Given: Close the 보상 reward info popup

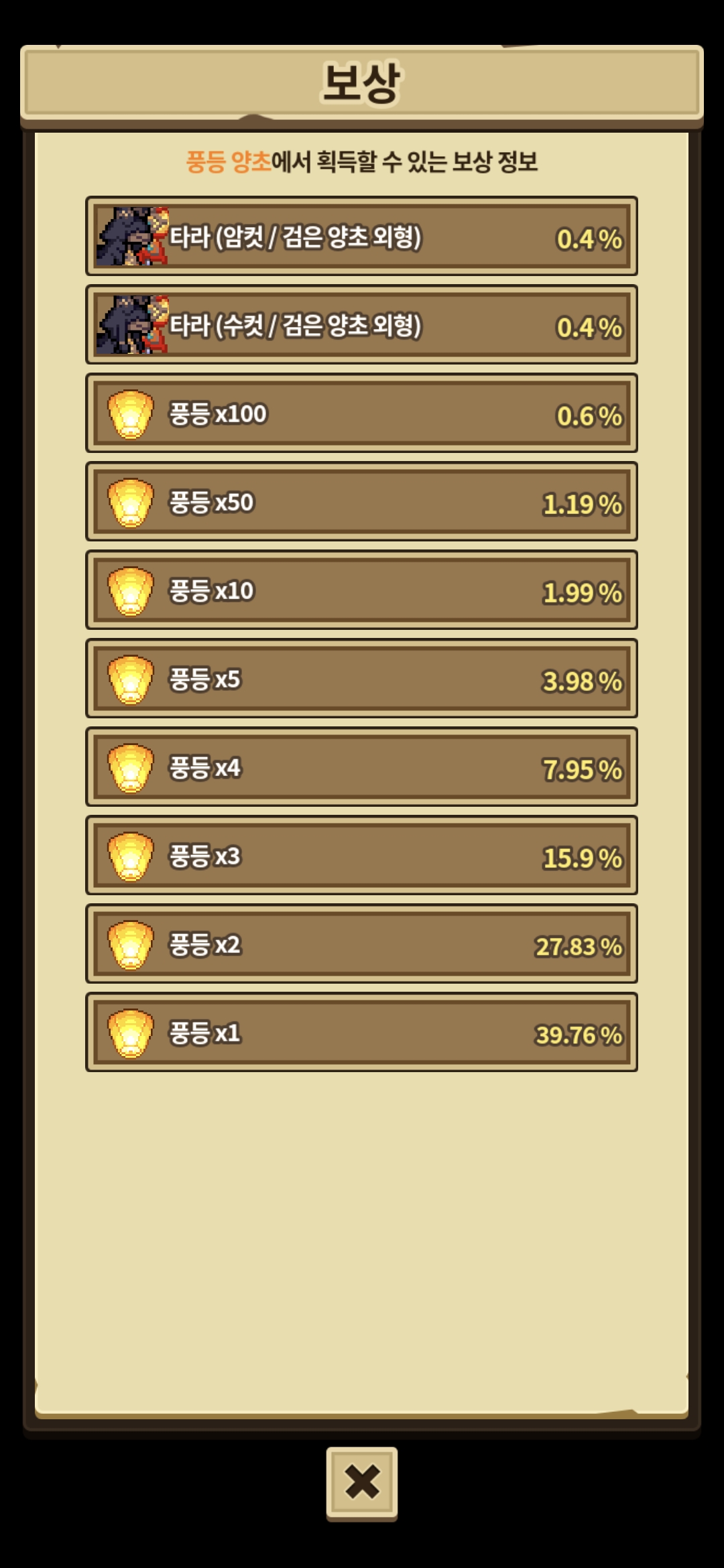Looking at the screenshot, I should 362,1481.
